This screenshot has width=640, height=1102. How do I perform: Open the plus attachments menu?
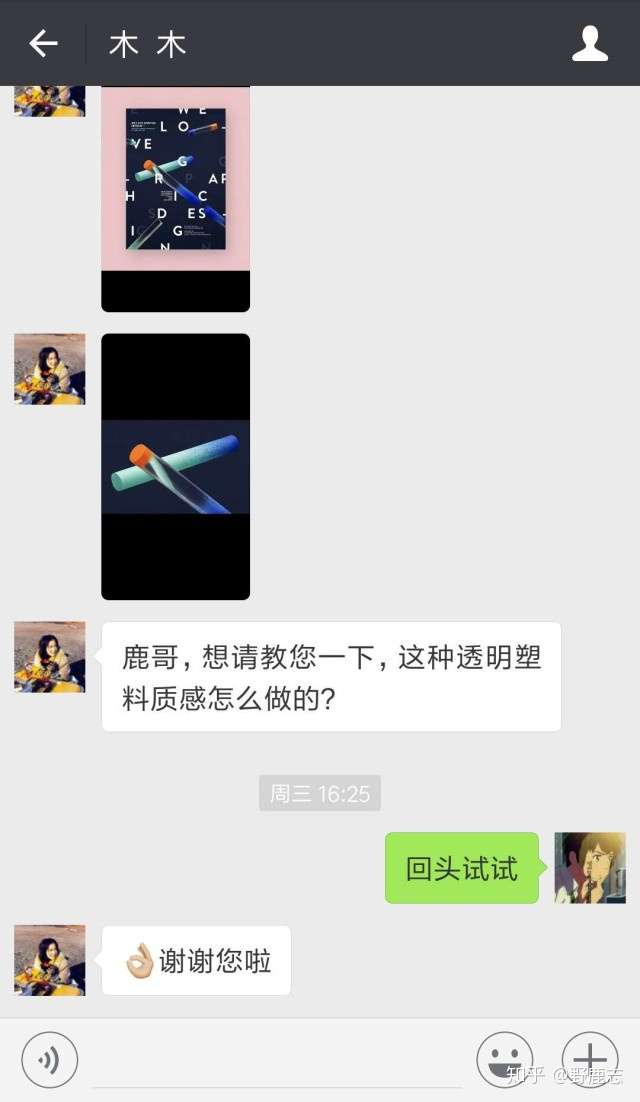coord(590,1059)
